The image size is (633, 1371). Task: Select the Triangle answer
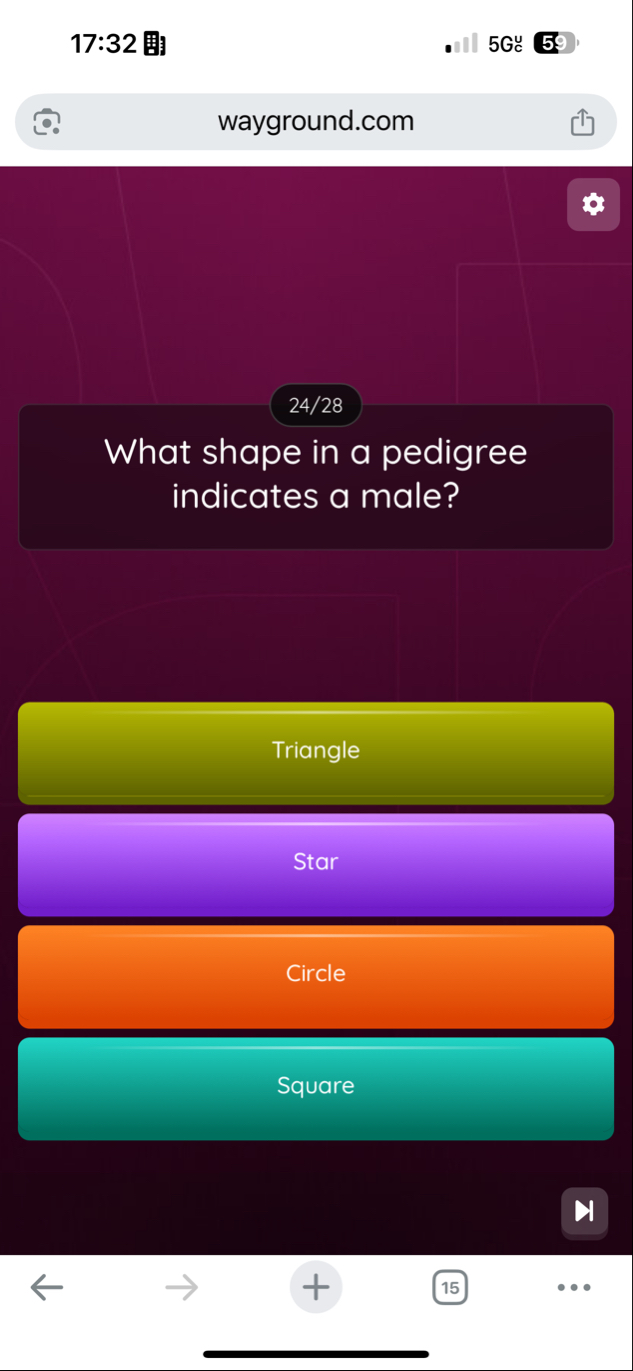(x=316, y=752)
